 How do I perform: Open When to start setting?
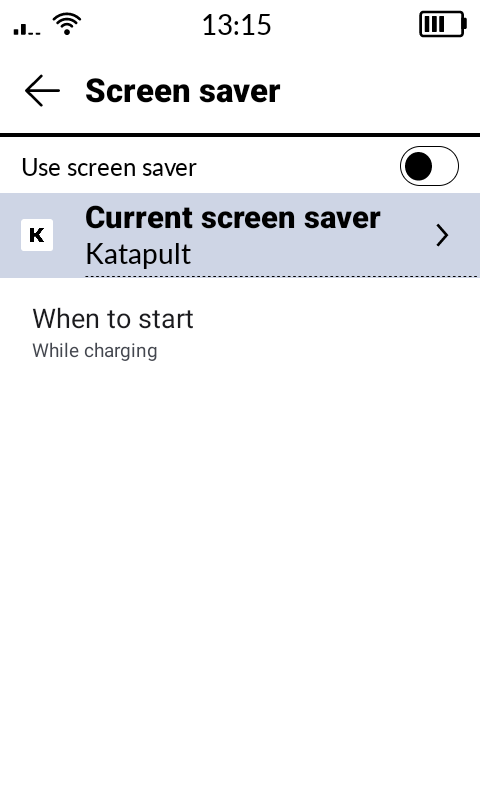tap(240, 333)
